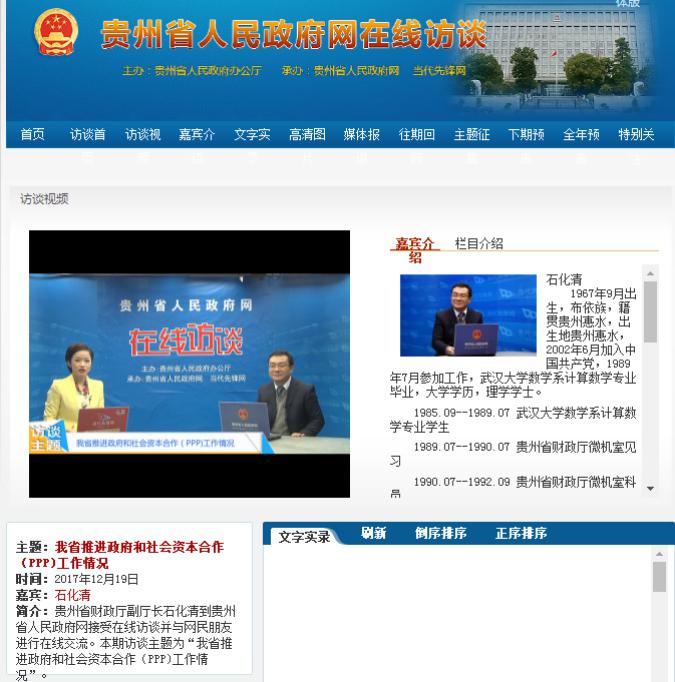Open the 文字实 navigation item
The width and height of the screenshot is (675, 682).
[x=252, y=135]
